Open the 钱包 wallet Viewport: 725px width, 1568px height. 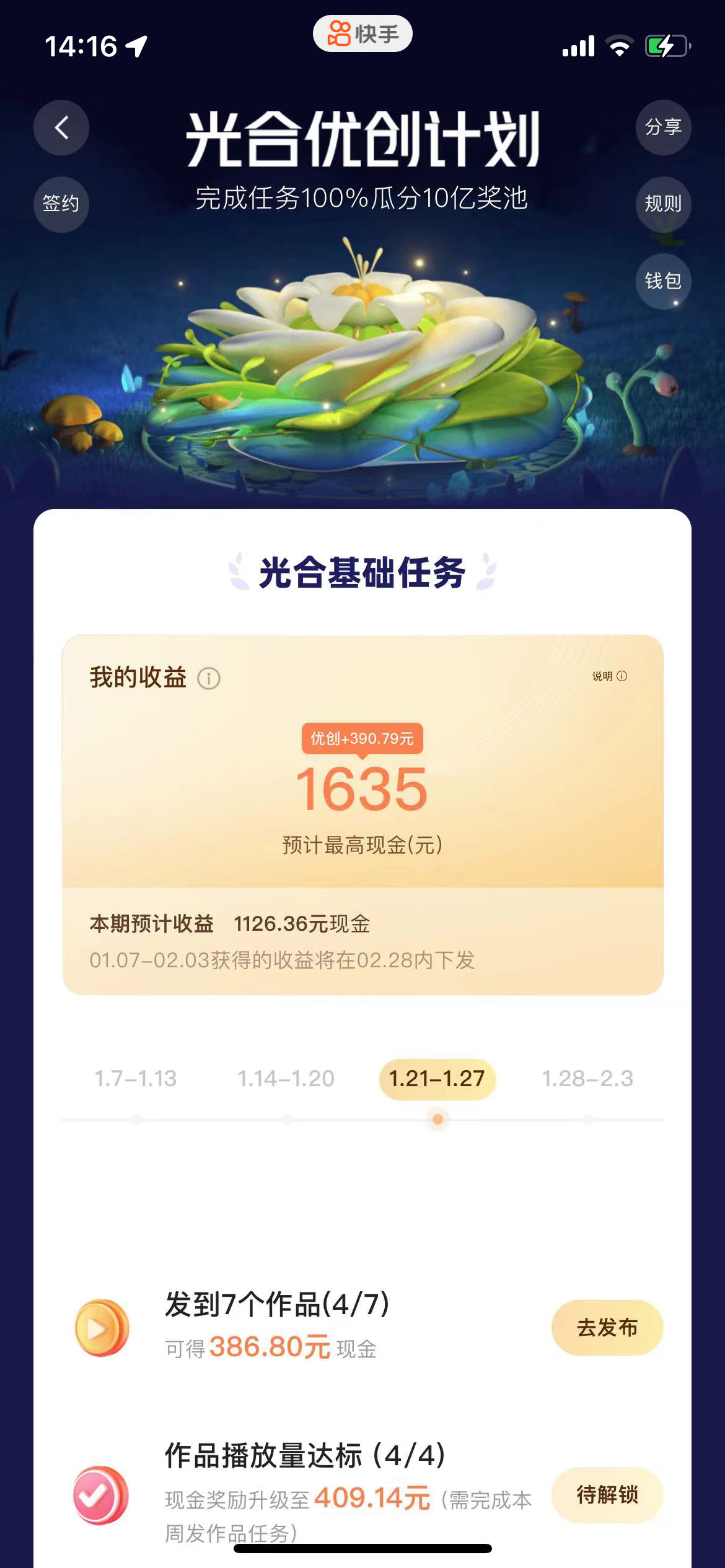[x=663, y=281]
